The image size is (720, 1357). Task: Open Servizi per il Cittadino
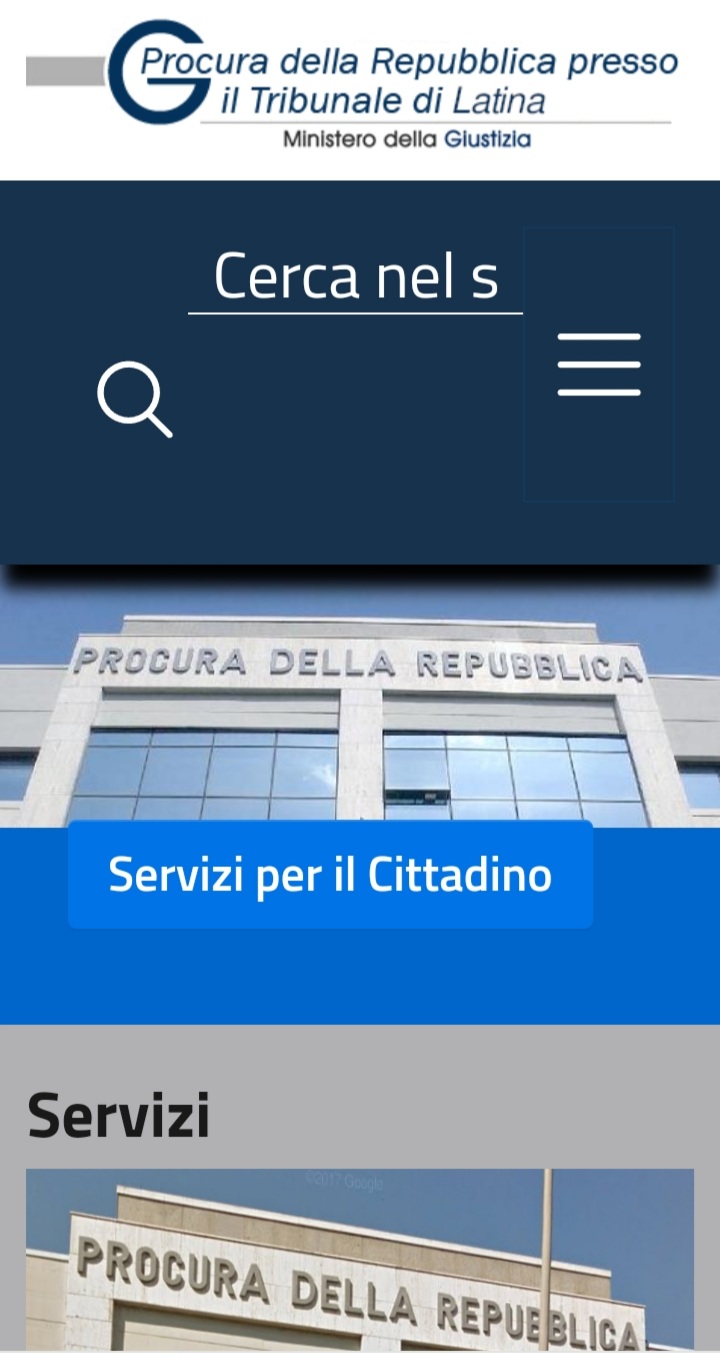pyautogui.click(x=330, y=875)
